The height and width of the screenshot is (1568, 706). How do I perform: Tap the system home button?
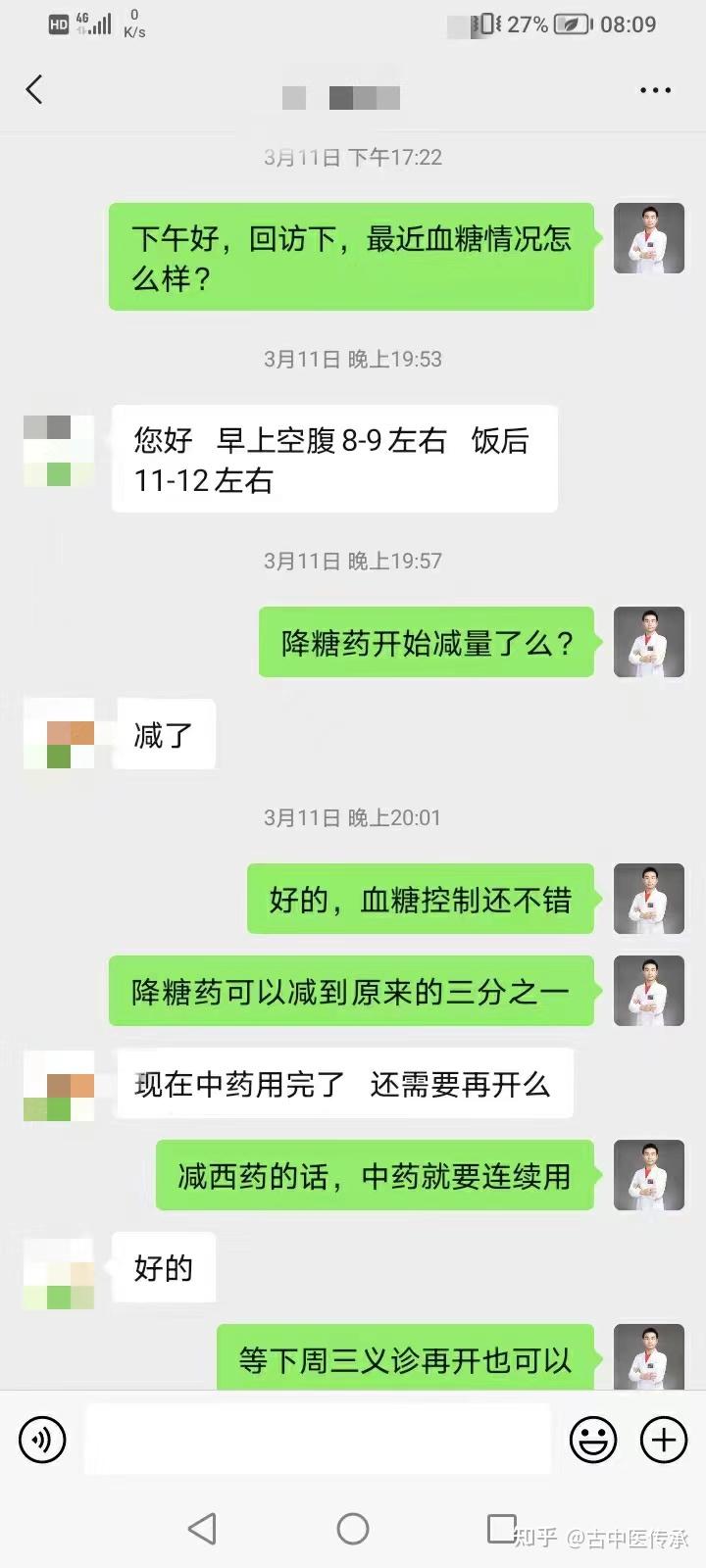pos(353,1529)
